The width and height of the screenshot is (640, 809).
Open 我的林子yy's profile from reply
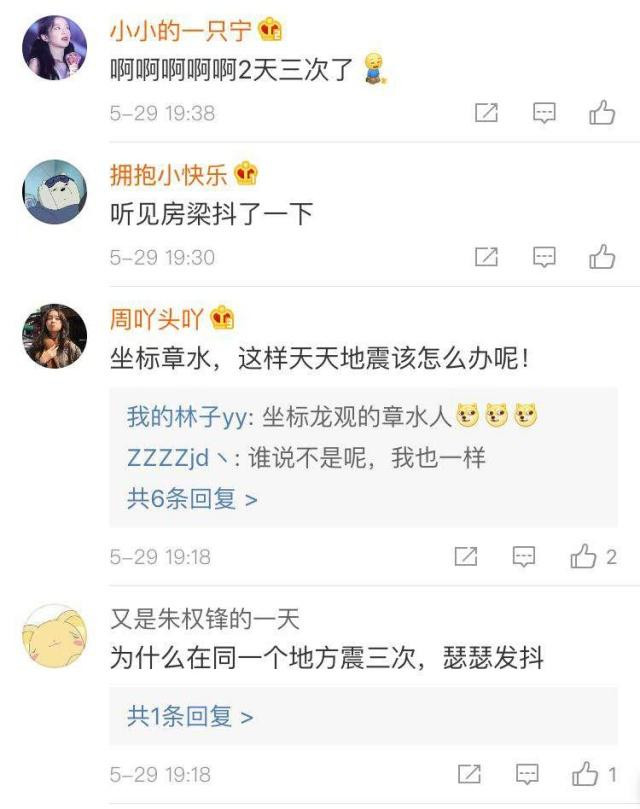(x=183, y=415)
